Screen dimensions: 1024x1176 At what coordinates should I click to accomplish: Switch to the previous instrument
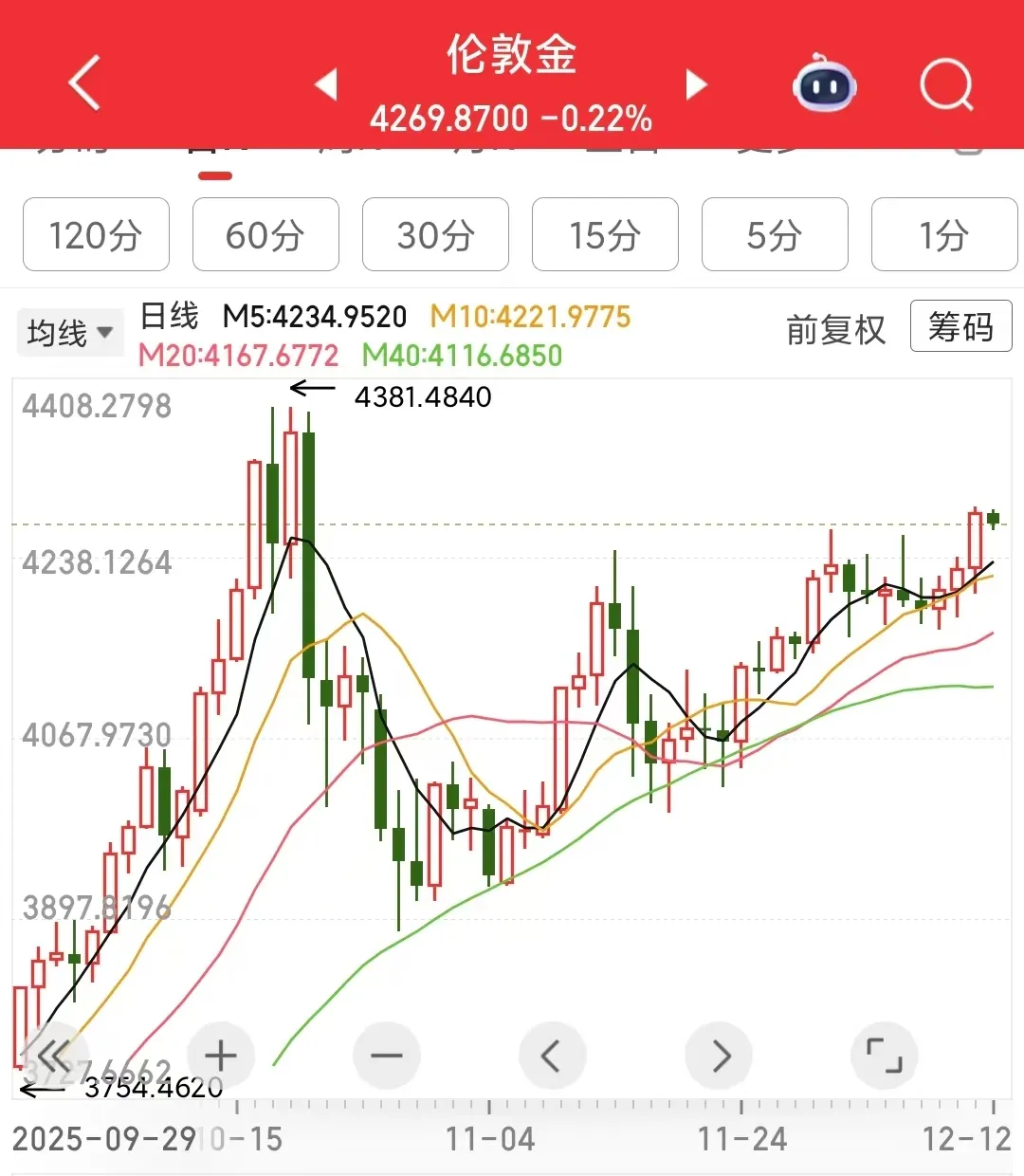[x=326, y=84]
